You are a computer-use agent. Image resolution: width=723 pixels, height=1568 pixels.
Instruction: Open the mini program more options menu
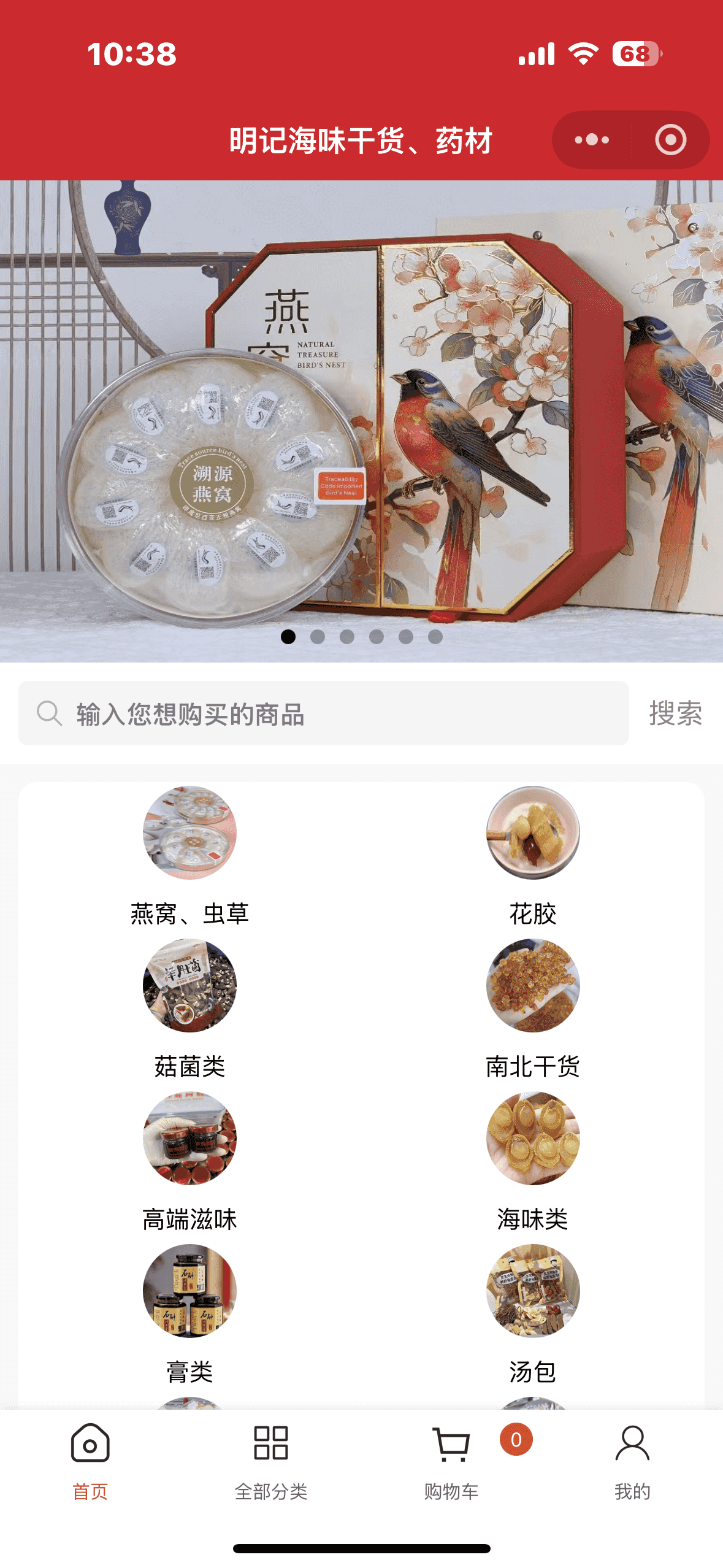point(592,140)
